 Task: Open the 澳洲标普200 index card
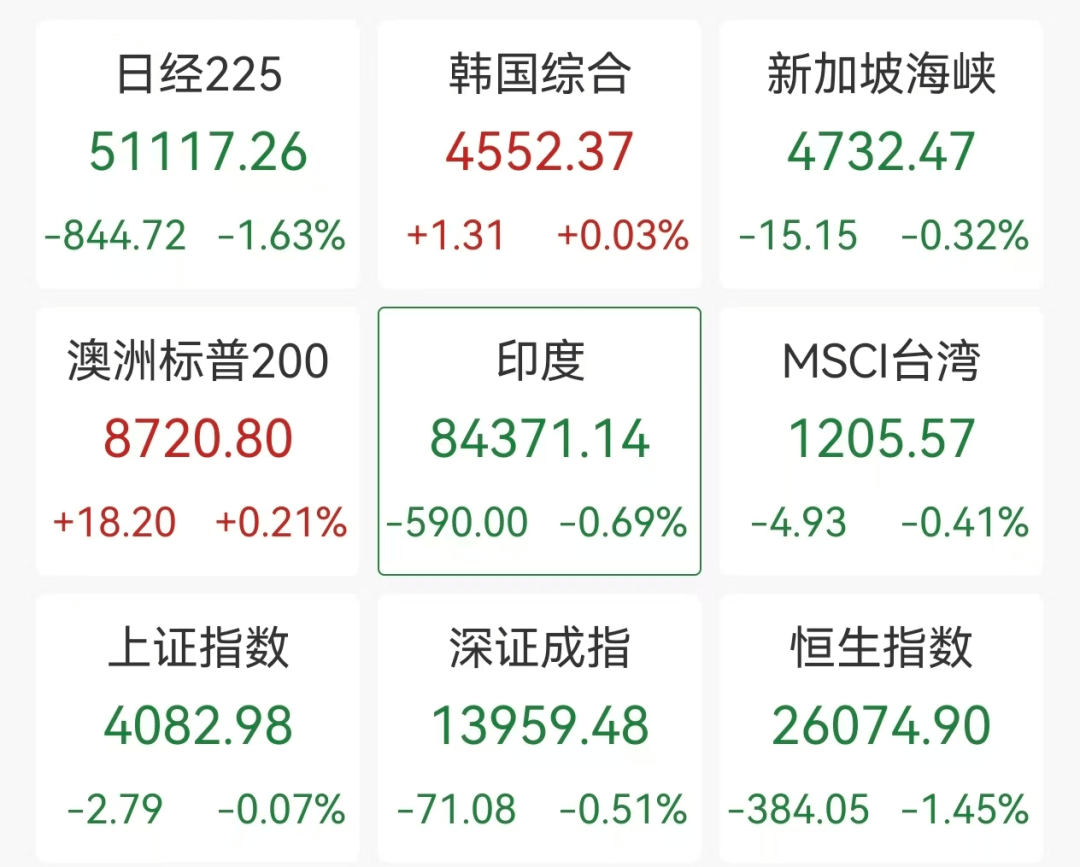click(197, 441)
